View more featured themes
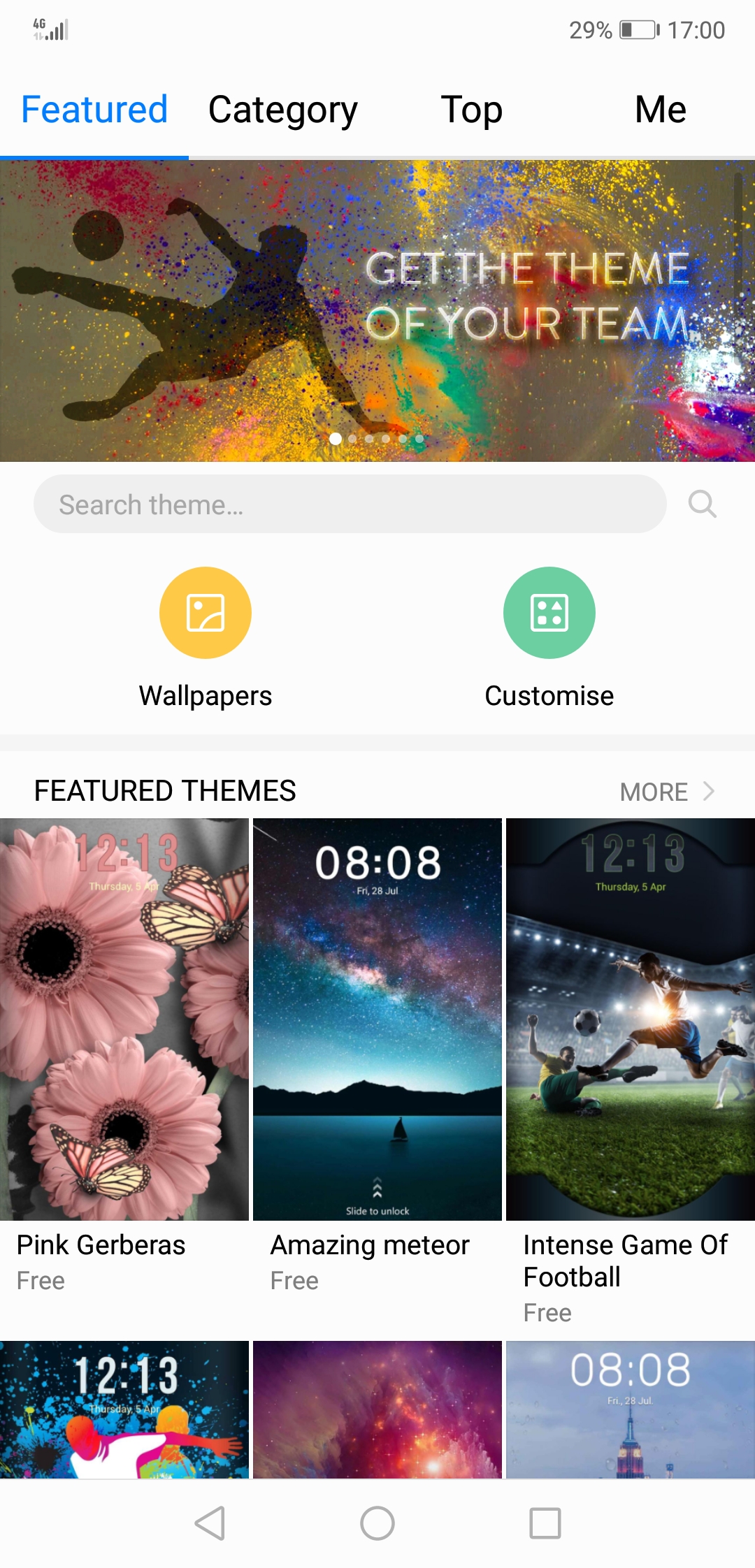Screen dimensions: 755x1568 (667, 792)
